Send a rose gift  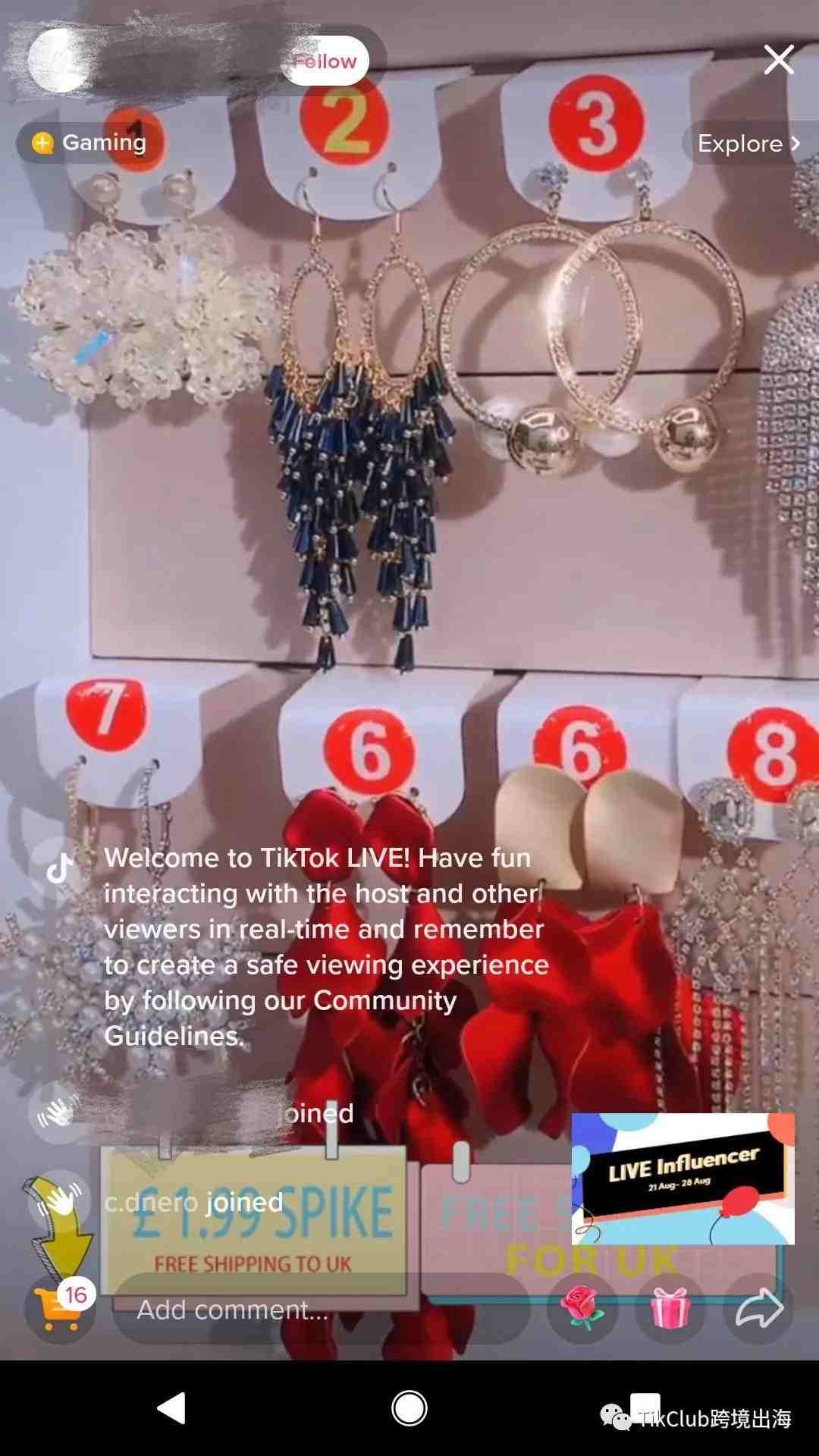pos(582,1308)
